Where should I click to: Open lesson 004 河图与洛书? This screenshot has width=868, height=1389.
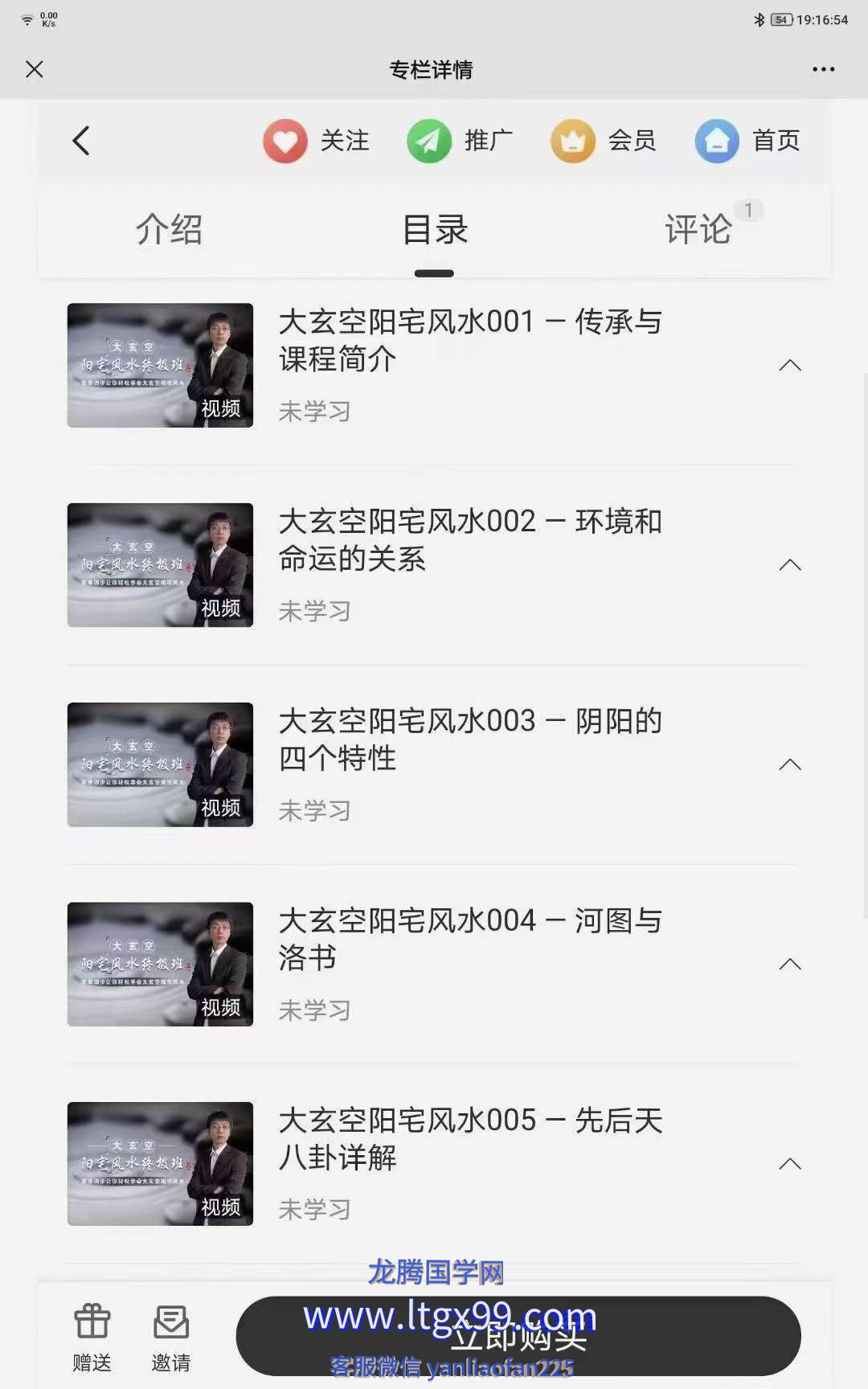[x=469, y=938]
